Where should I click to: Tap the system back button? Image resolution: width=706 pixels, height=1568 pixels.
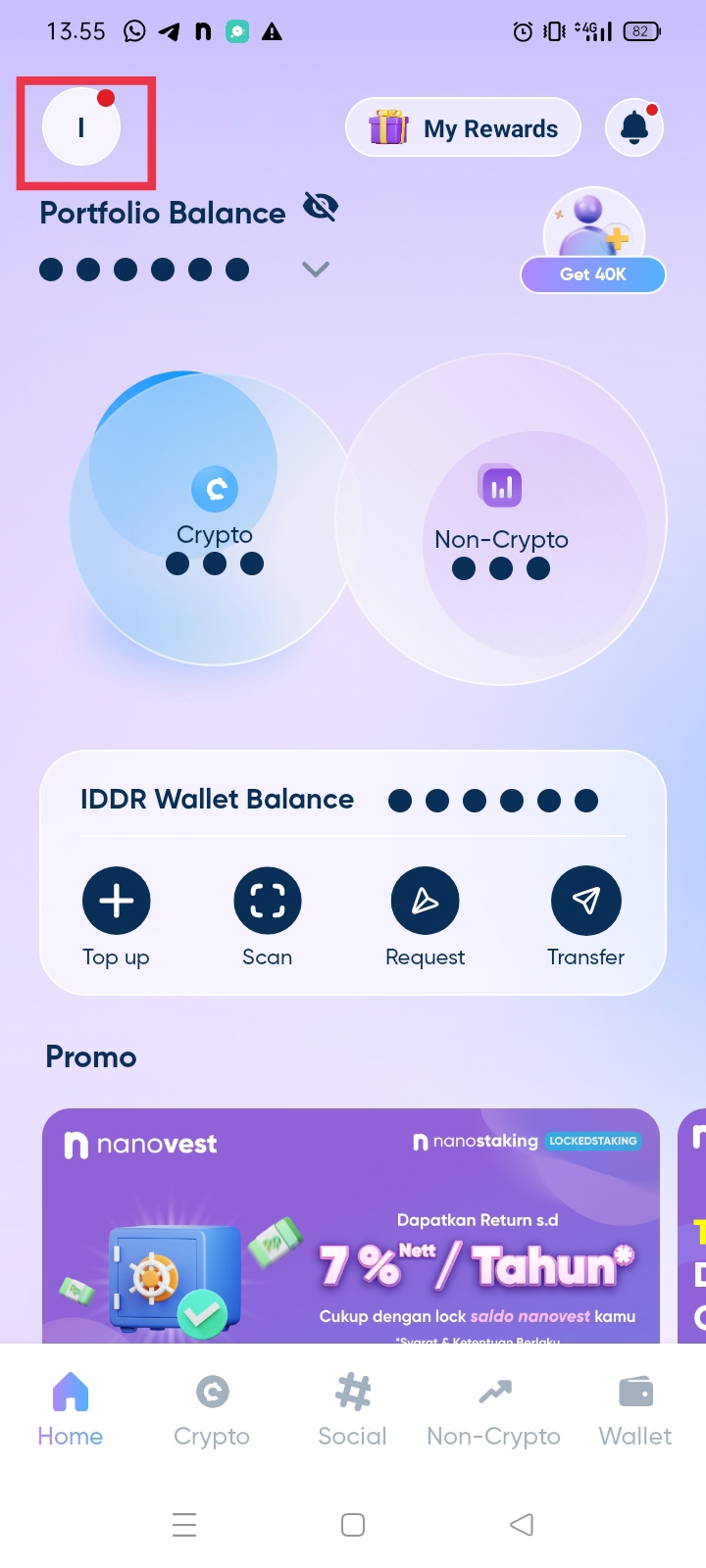pyautogui.click(x=522, y=1524)
